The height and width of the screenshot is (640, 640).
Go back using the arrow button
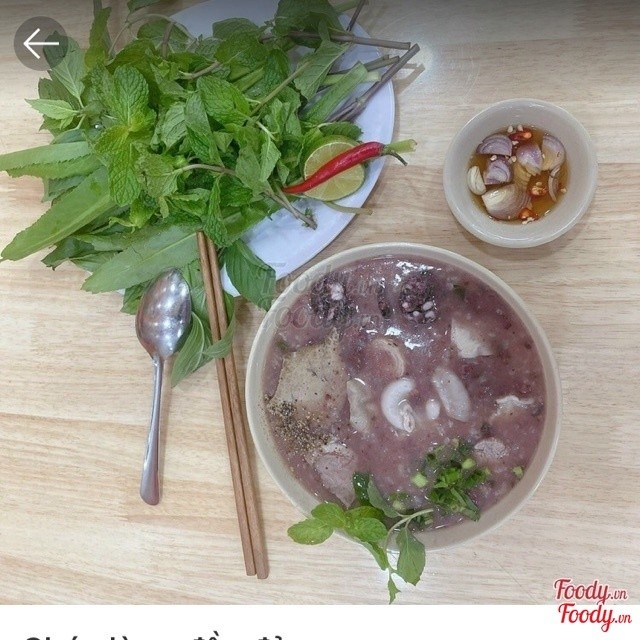point(40,43)
